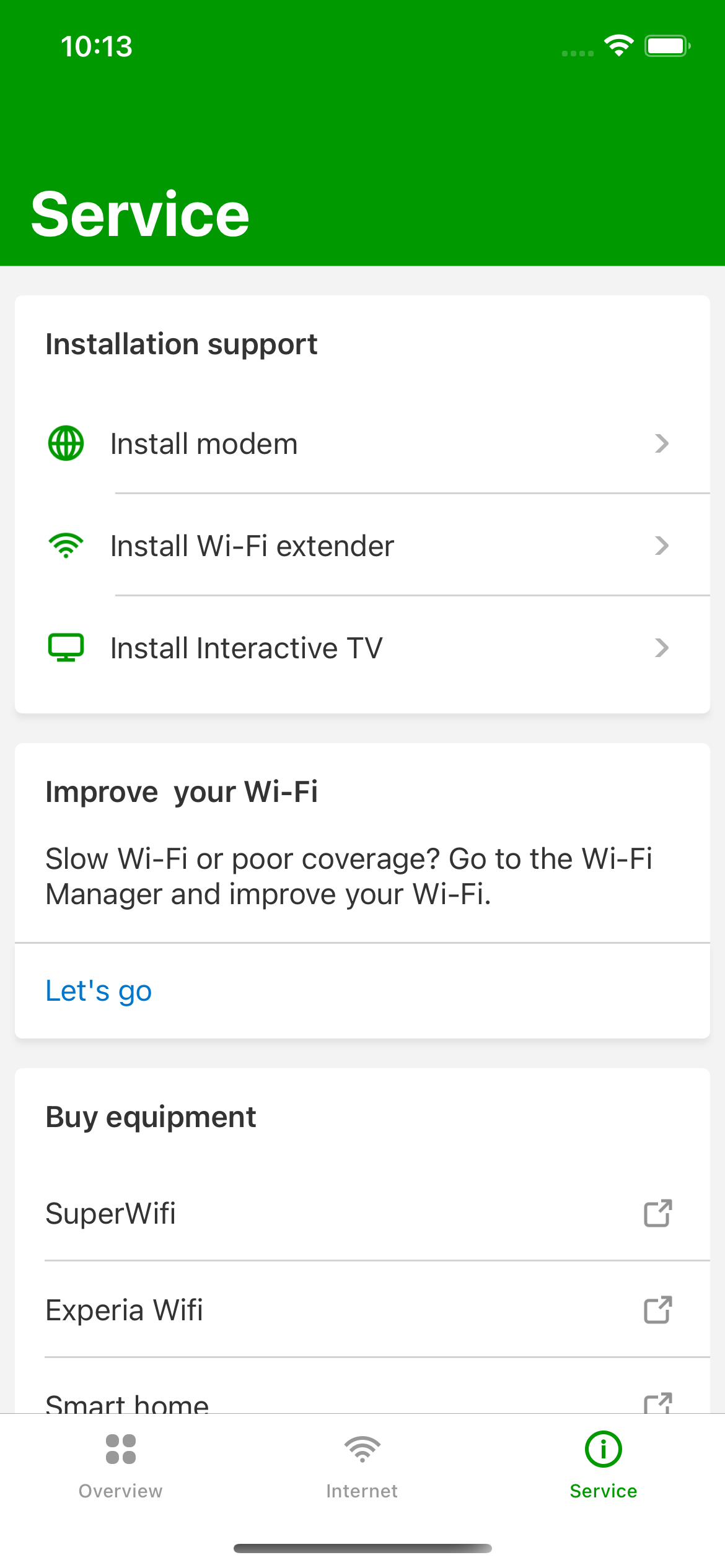Select Install Interactive TV
Image resolution: width=725 pixels, height=1568 pixels.
point(362,648)
